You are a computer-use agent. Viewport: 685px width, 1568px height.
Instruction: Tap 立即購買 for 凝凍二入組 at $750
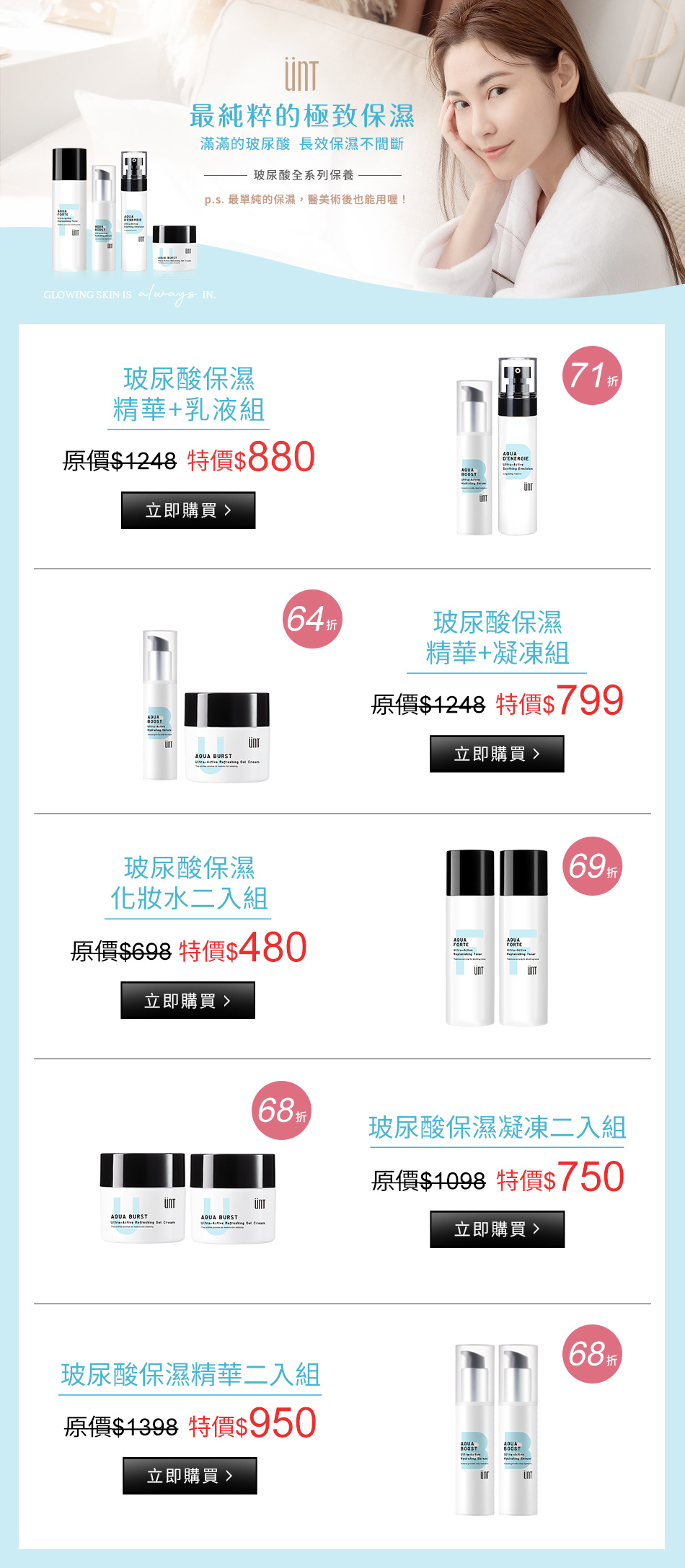497,1229
